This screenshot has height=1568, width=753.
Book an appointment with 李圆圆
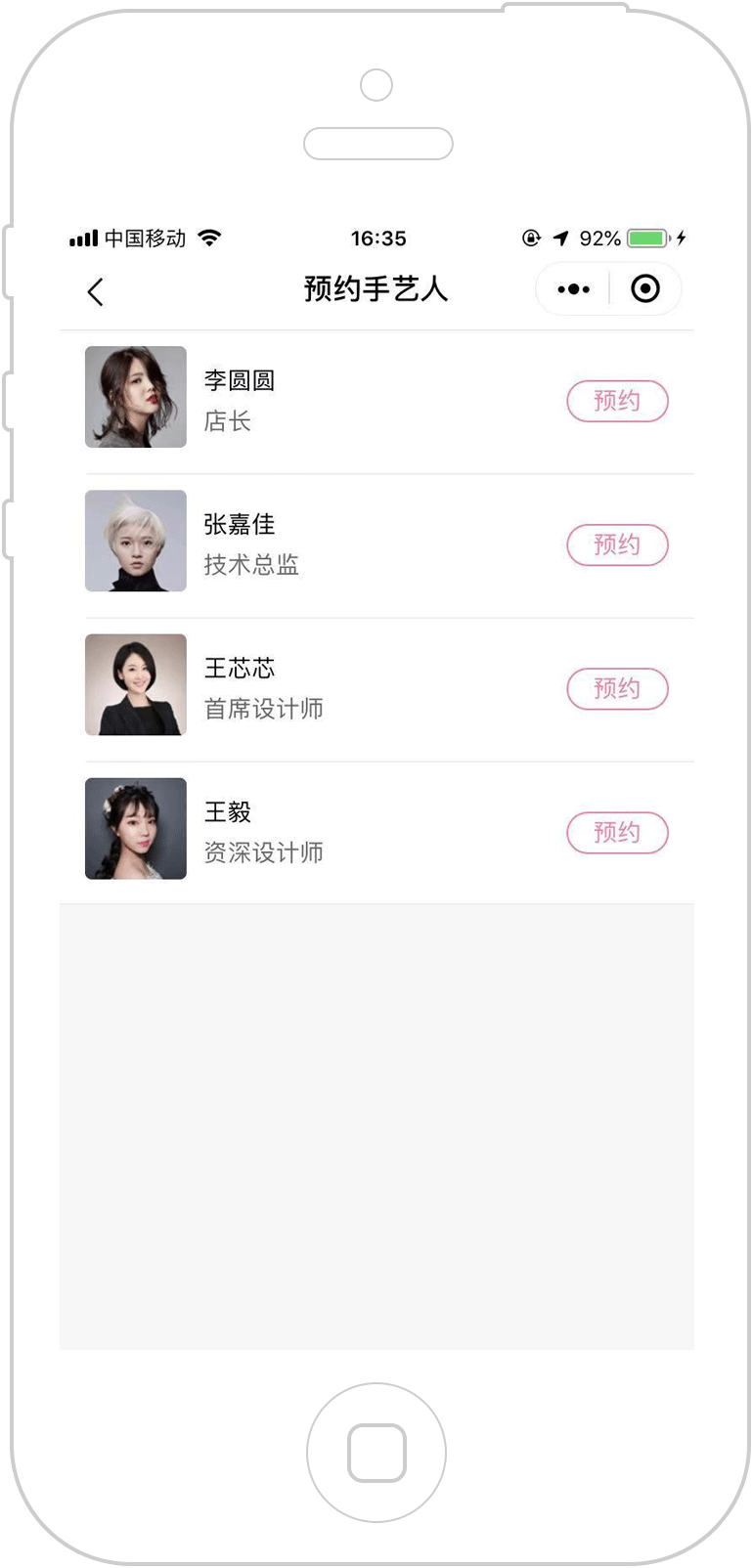click(617, 401)
